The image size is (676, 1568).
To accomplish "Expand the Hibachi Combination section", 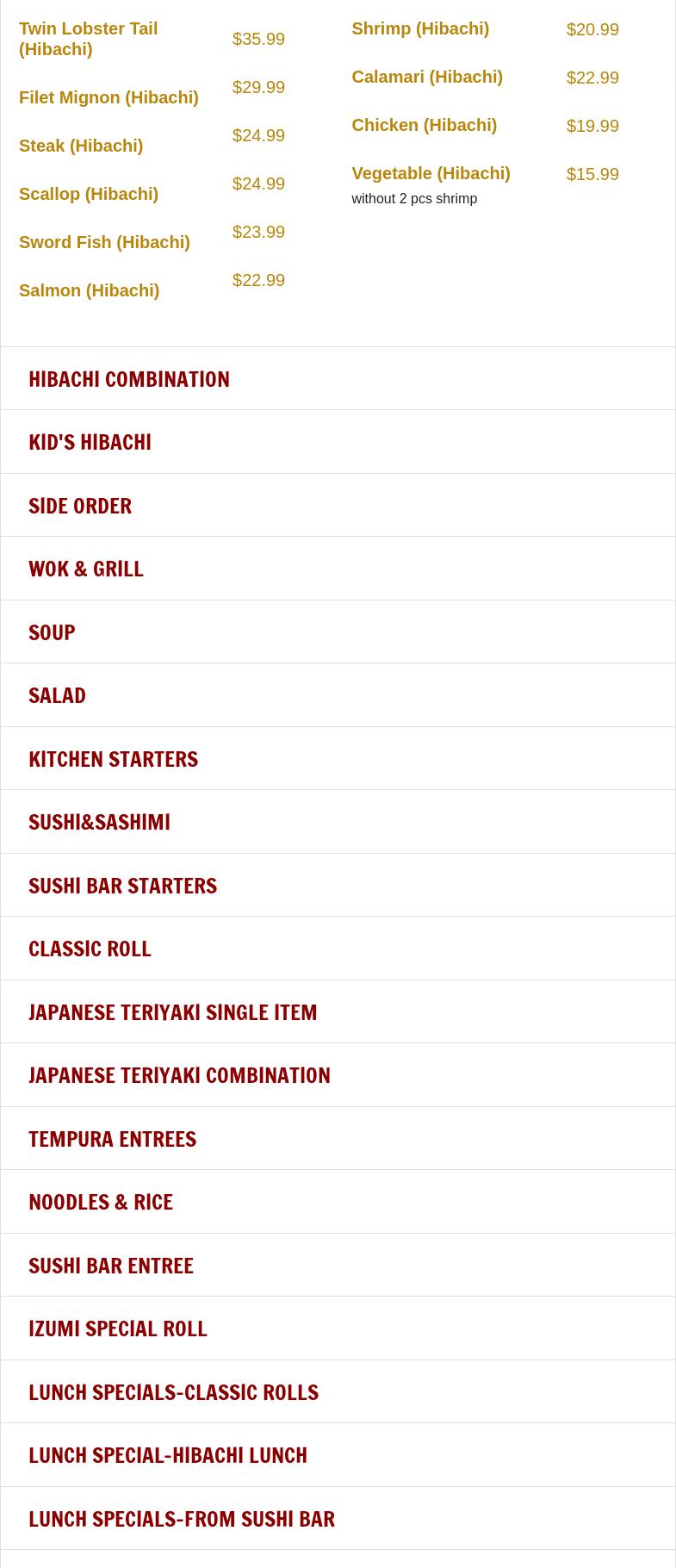I will pos(129,379).
